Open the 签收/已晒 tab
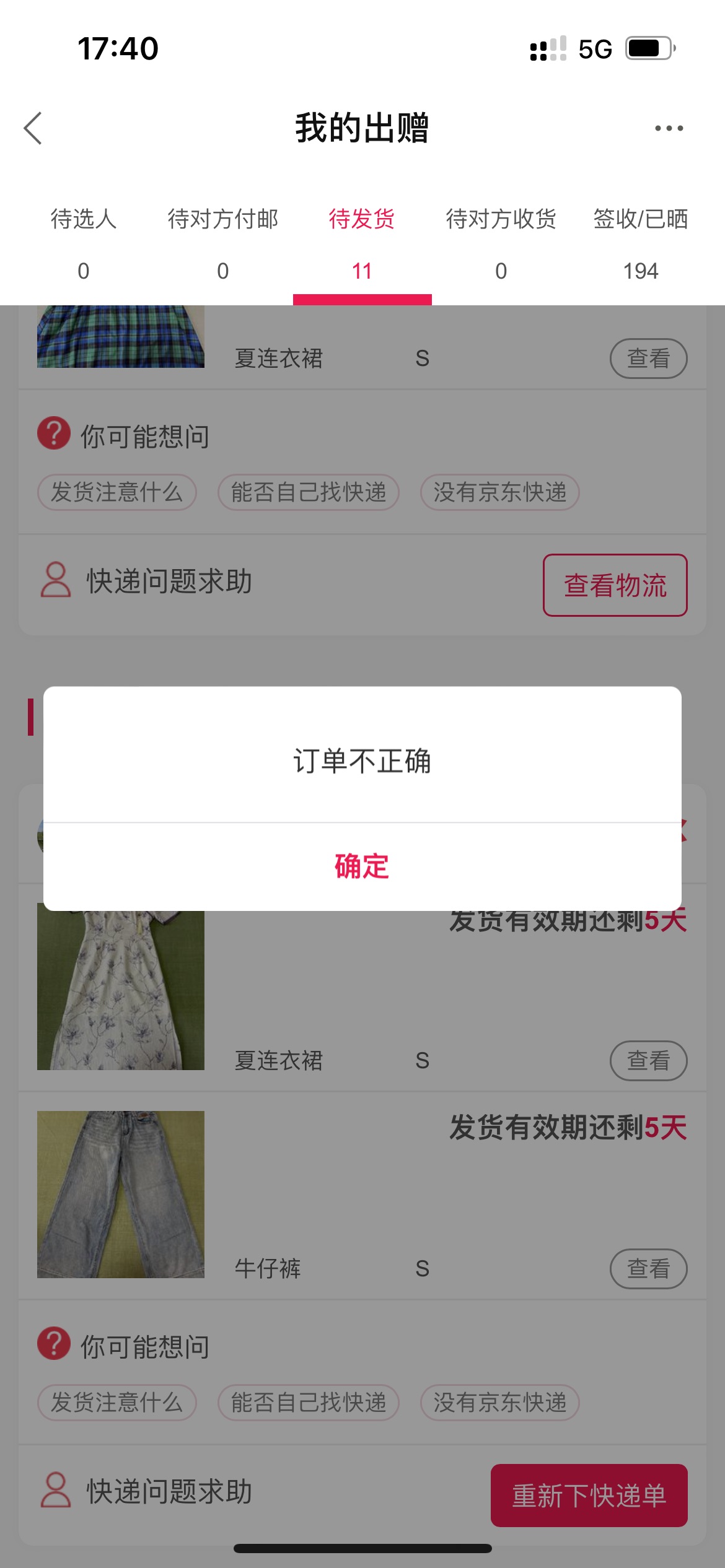 641,244
